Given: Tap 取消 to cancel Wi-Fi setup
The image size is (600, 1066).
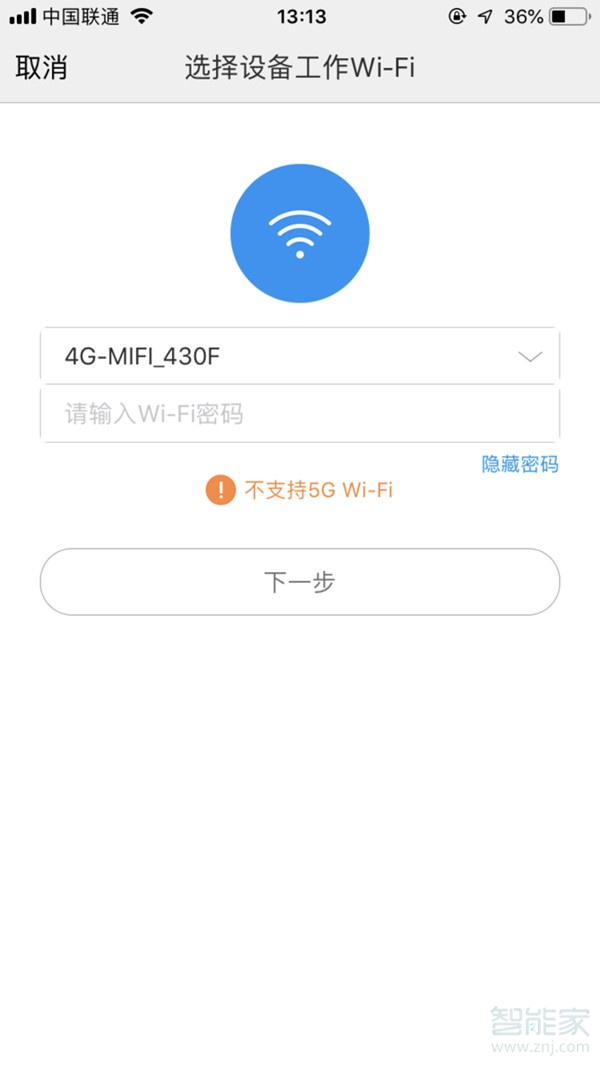Looking at the screenshot, I should click(x=41, y=68).
